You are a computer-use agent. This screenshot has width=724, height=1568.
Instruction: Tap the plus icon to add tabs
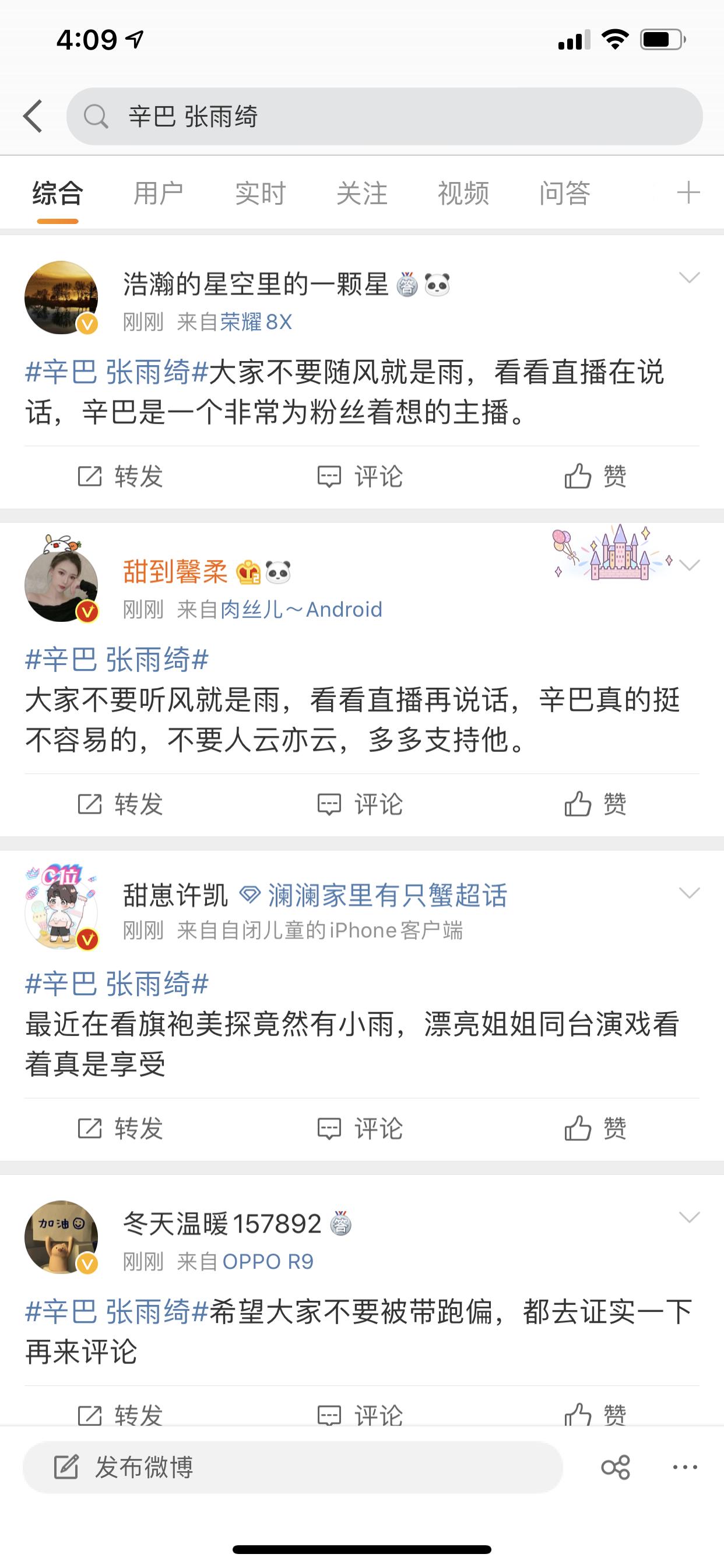click(x=688, y=192)
